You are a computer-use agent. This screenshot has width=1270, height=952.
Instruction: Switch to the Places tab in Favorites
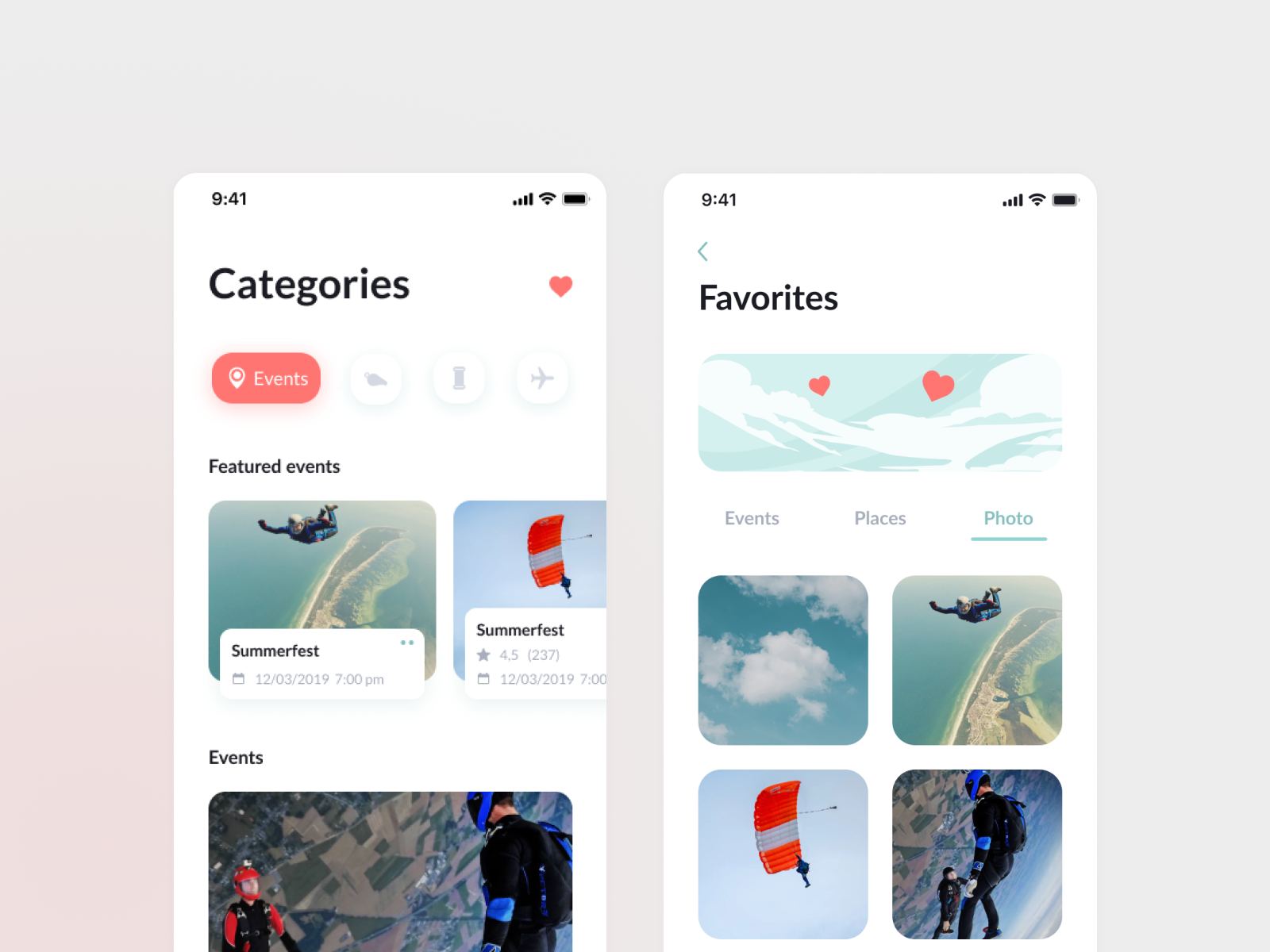879,518
